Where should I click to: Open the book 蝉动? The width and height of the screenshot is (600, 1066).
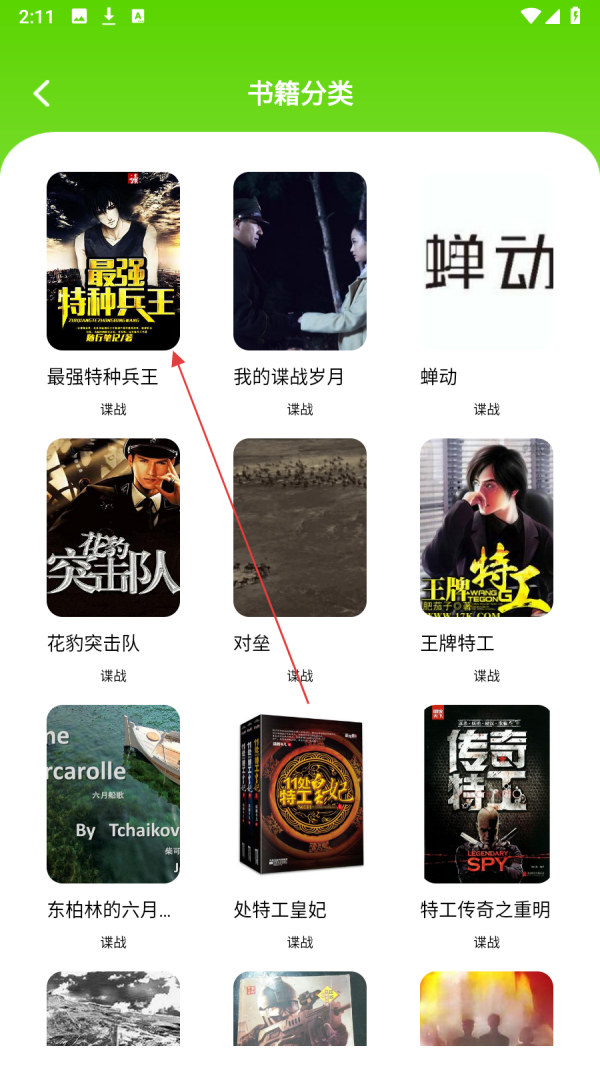[x=486, y=261]
